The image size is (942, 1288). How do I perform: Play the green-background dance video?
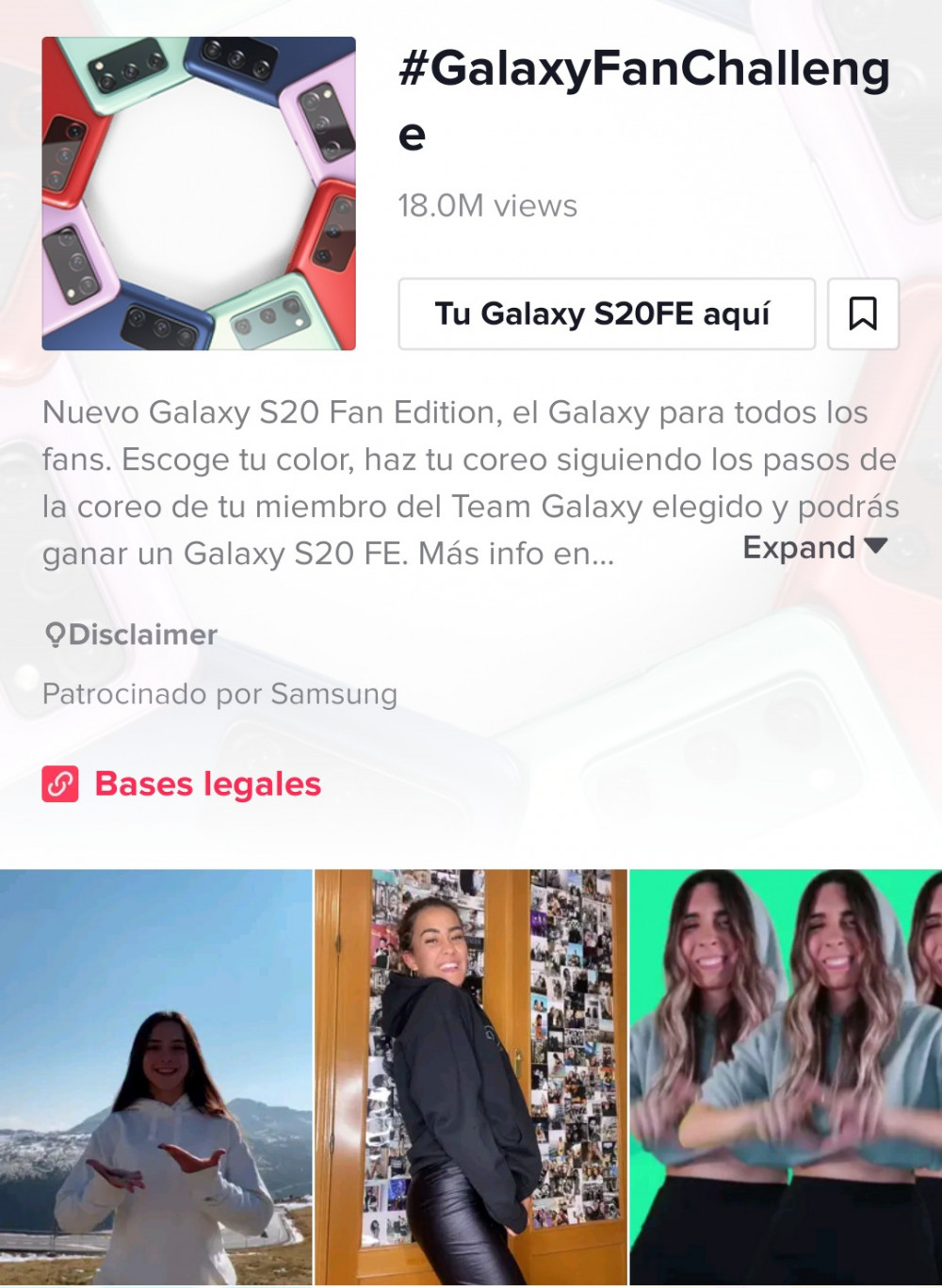[x=786, y=1077]
